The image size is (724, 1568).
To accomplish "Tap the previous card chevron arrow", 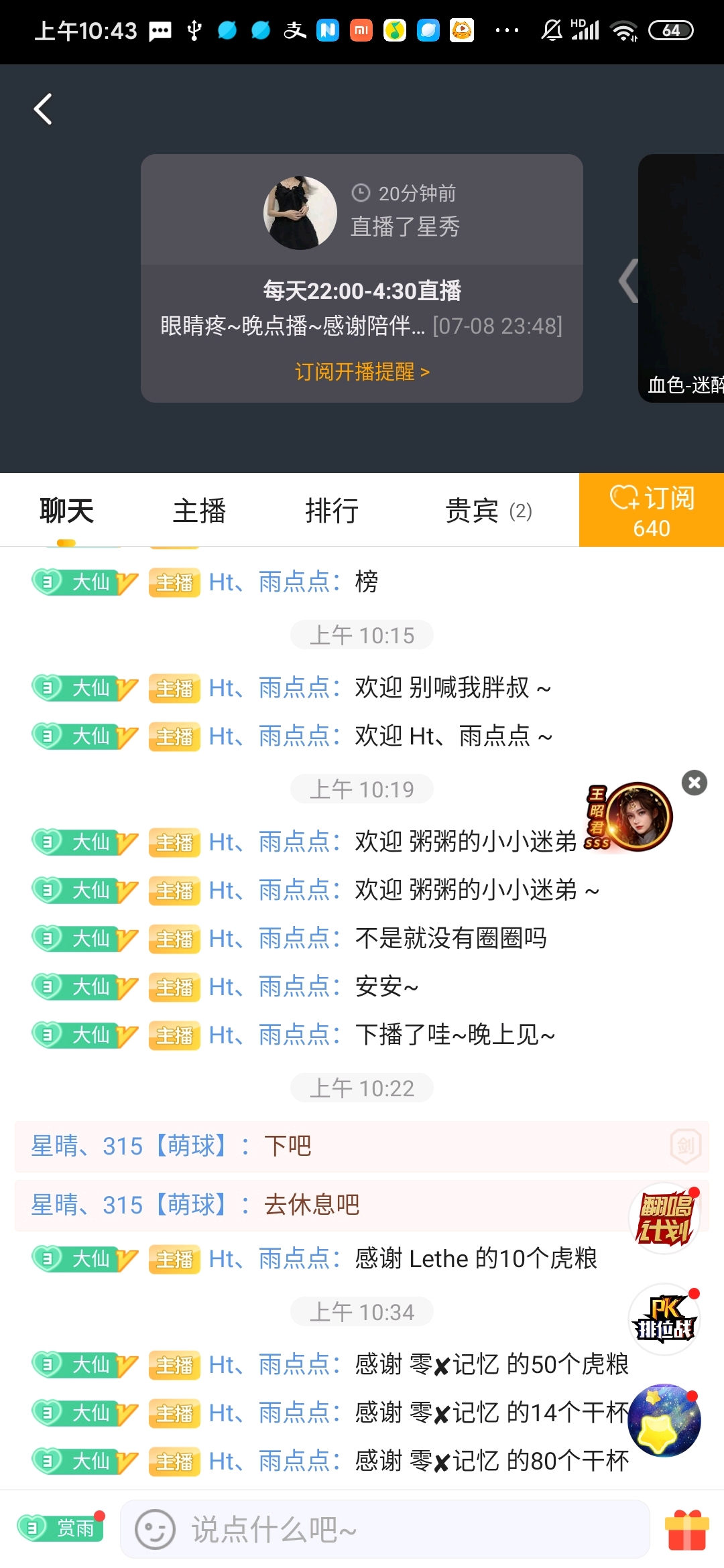I will (628, 281).
